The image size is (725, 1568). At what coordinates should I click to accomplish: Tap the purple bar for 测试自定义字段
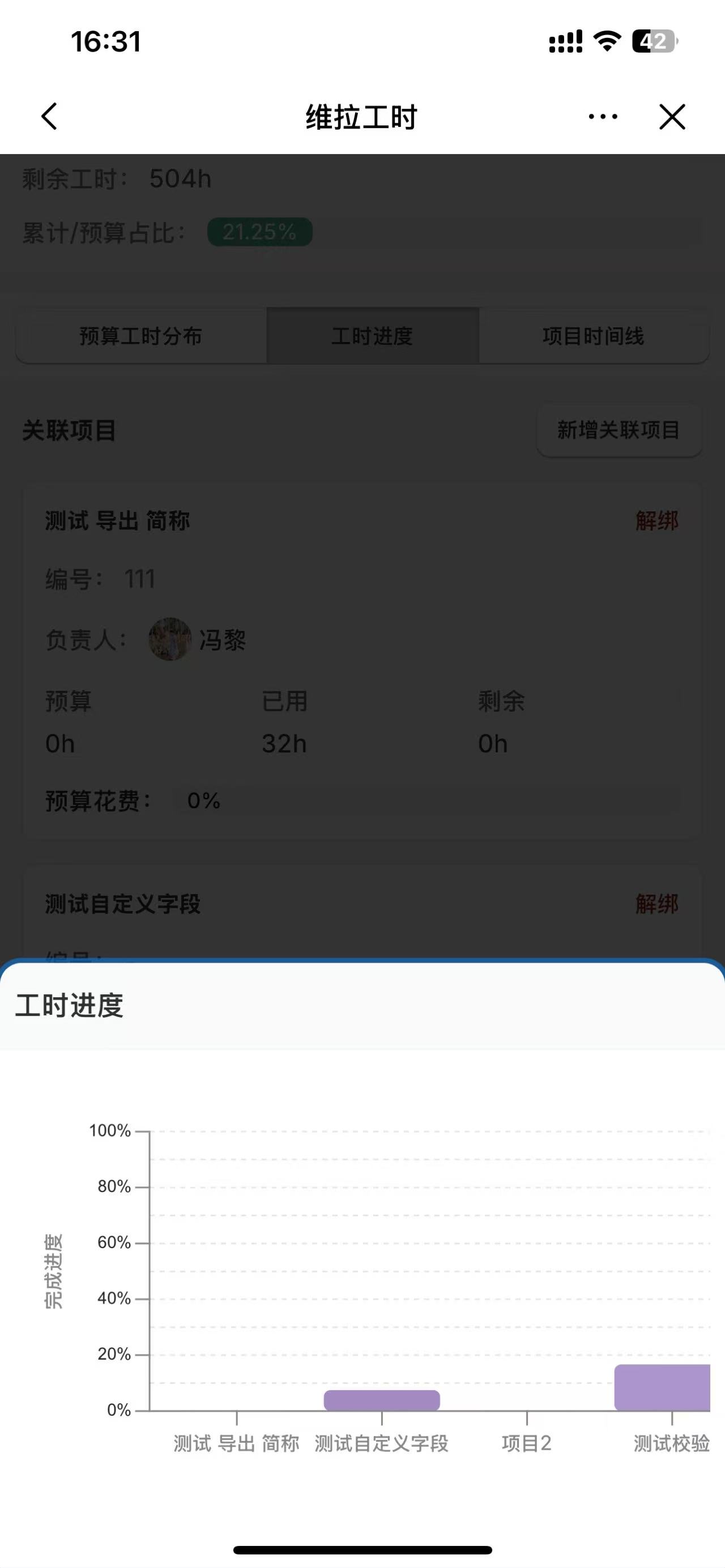coord(382,1400)
